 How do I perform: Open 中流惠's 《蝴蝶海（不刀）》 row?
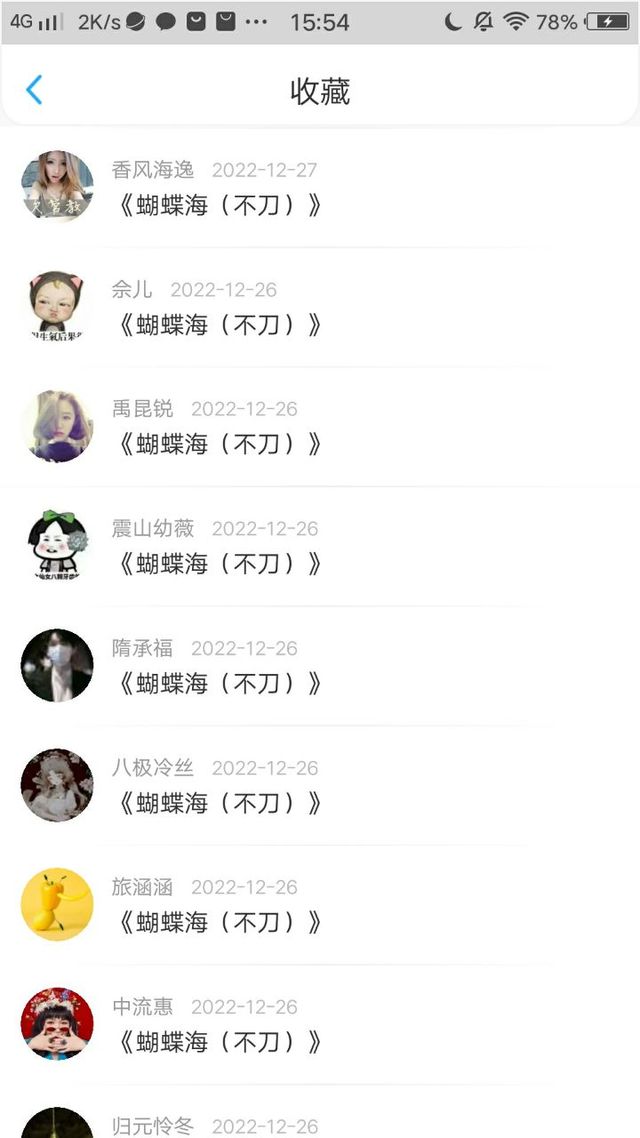pos(220,1042)
